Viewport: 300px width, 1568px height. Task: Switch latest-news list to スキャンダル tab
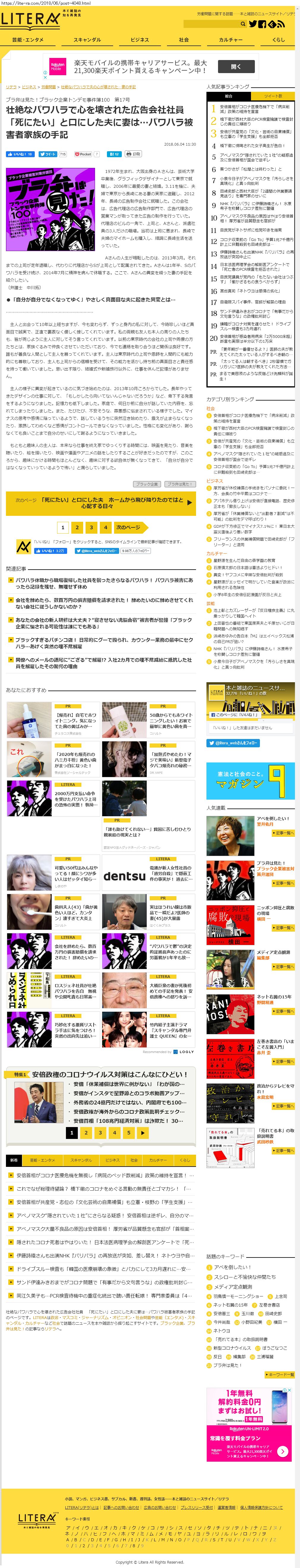click(80, 1160)
